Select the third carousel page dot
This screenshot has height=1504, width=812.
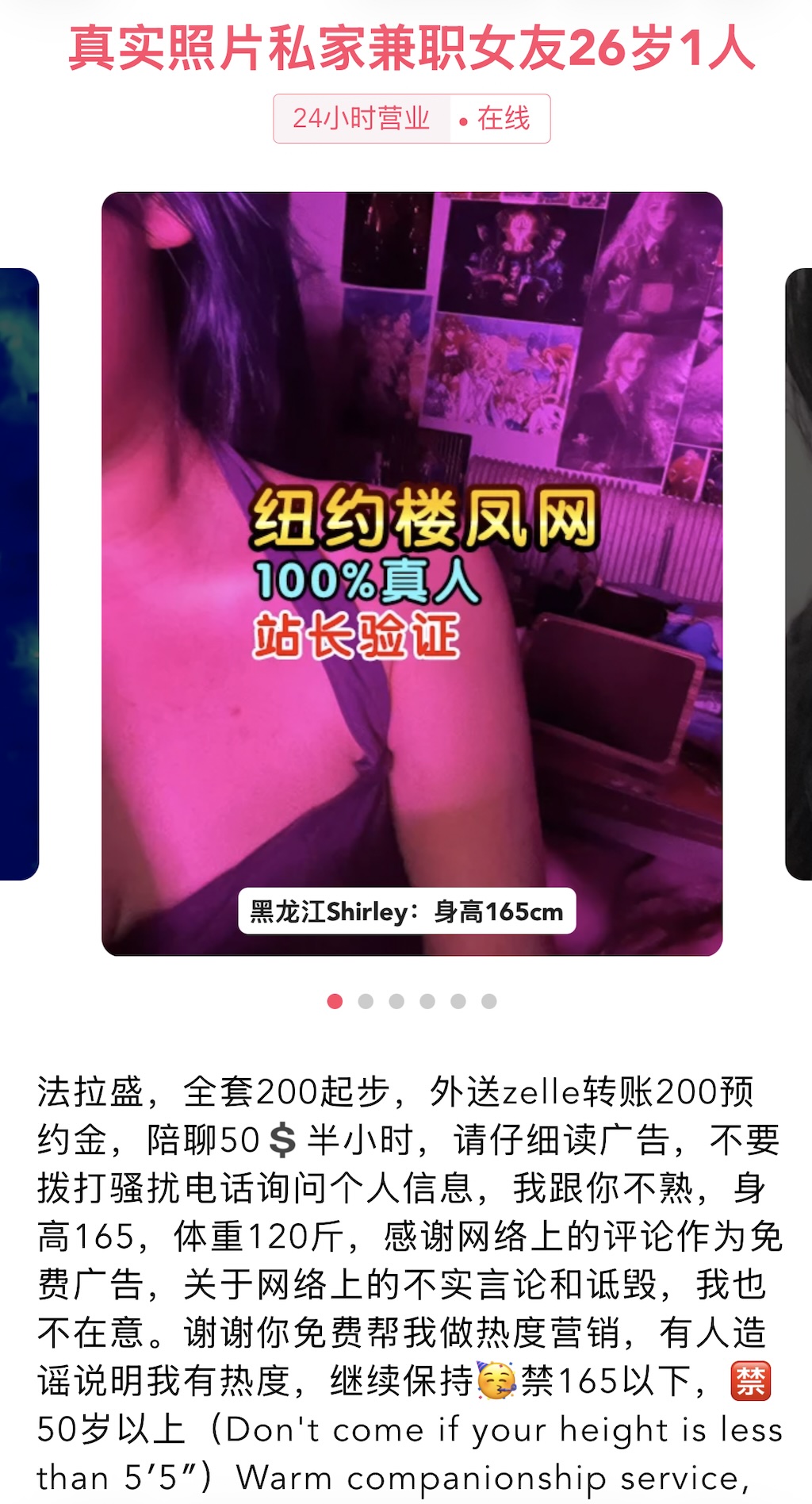pyautogui.click(x=396, y=1001)
